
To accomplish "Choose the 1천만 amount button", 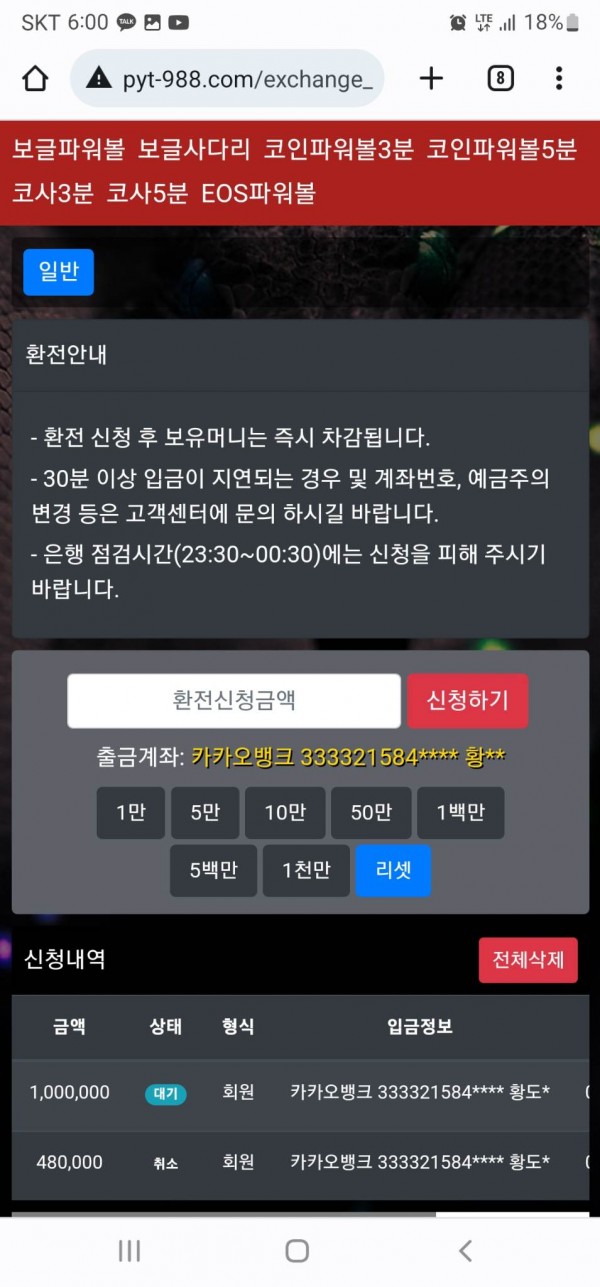I will pyautogui.click(x=306, y=871).
